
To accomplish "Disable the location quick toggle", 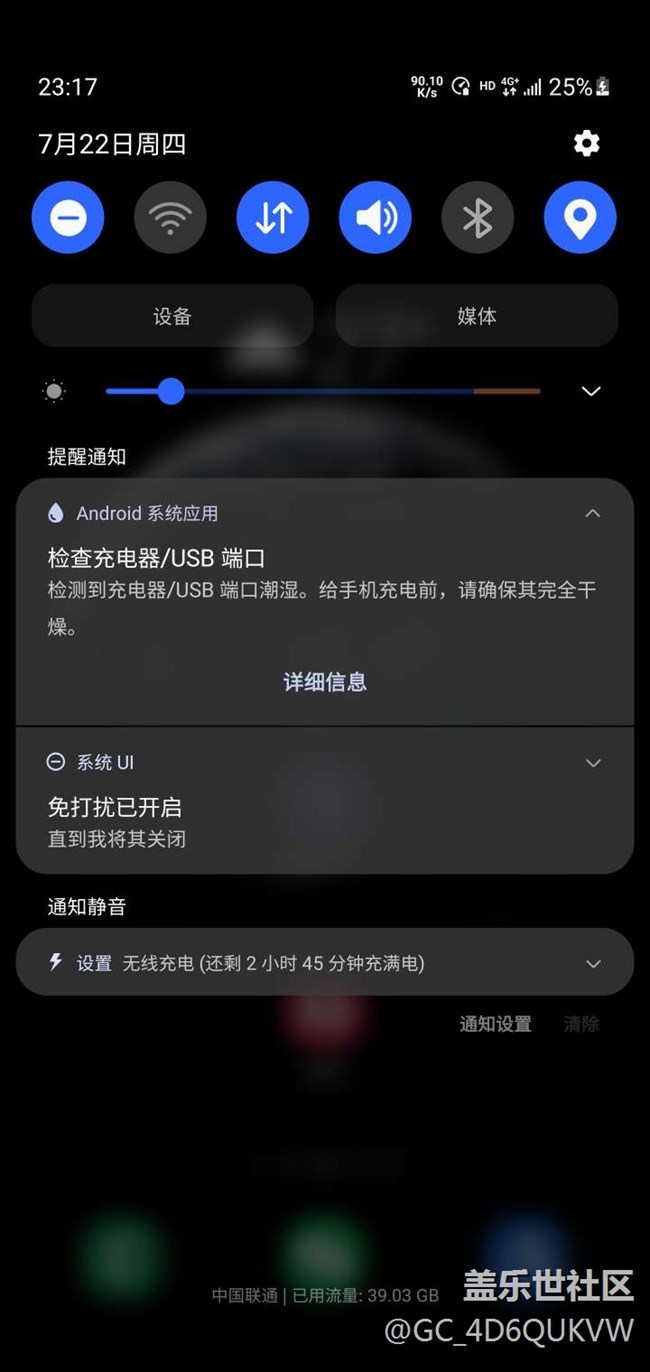I will click(580, 218).
